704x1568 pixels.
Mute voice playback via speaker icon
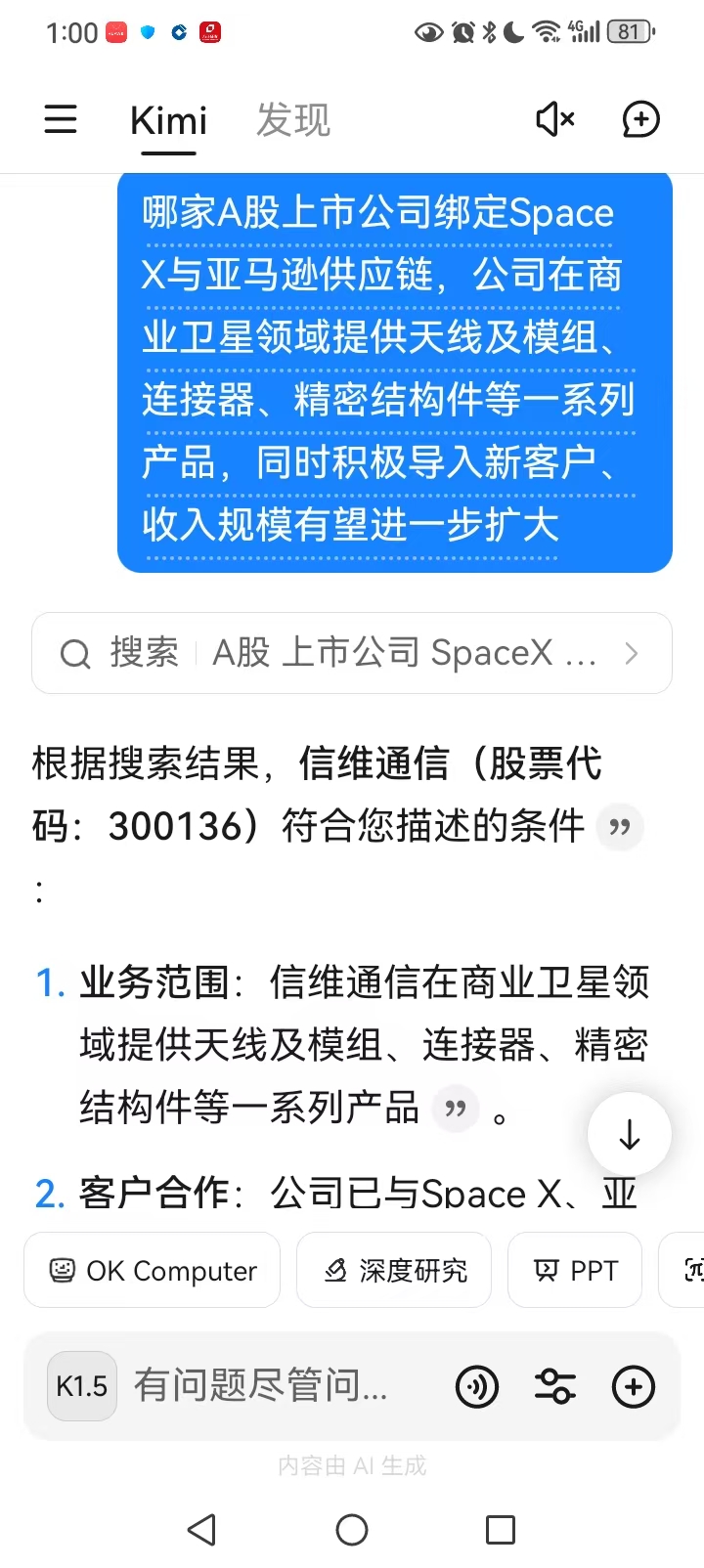point(553,119)
